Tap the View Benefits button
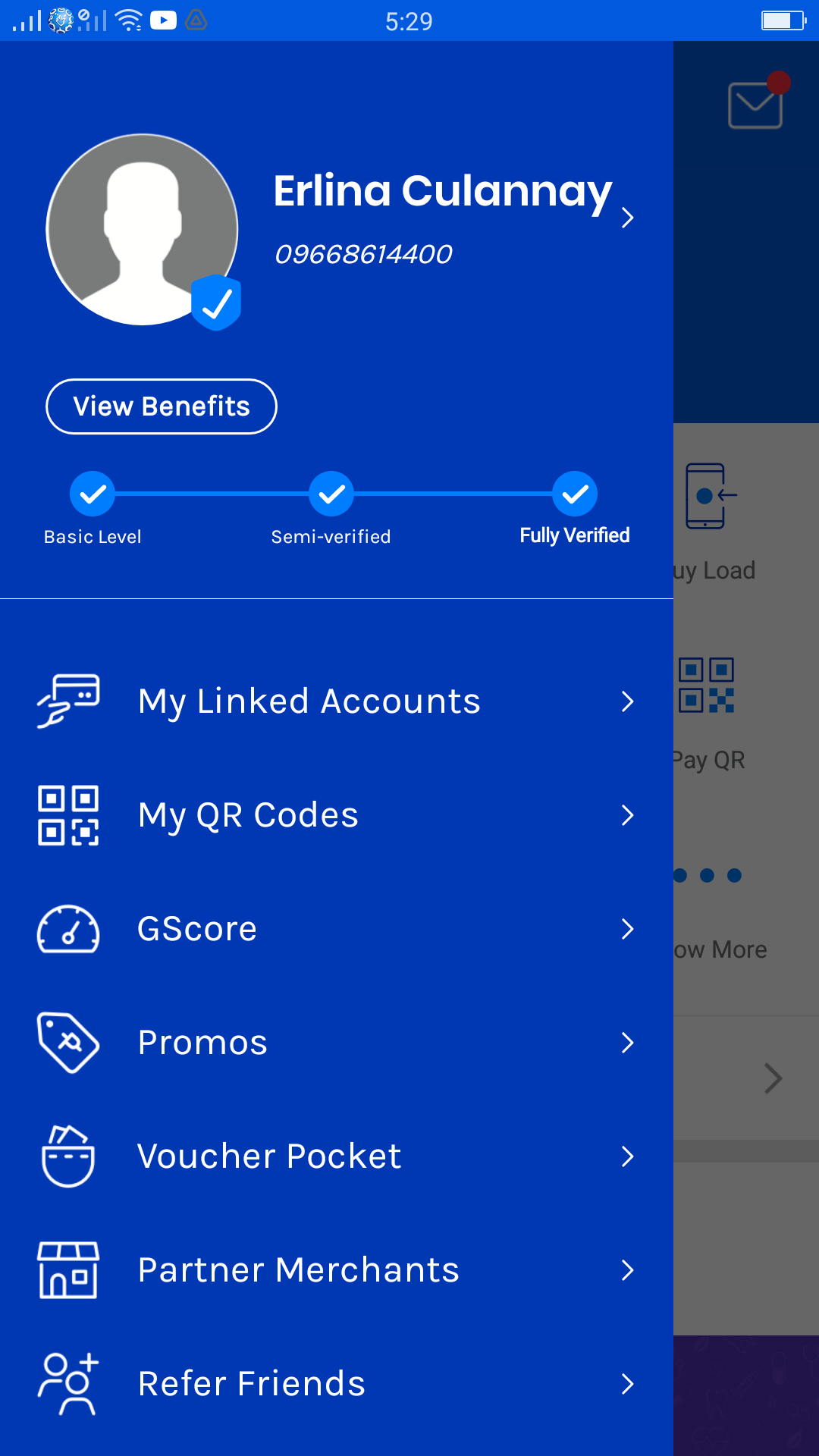Viewport: 819px width, 1456px height. 162,406
